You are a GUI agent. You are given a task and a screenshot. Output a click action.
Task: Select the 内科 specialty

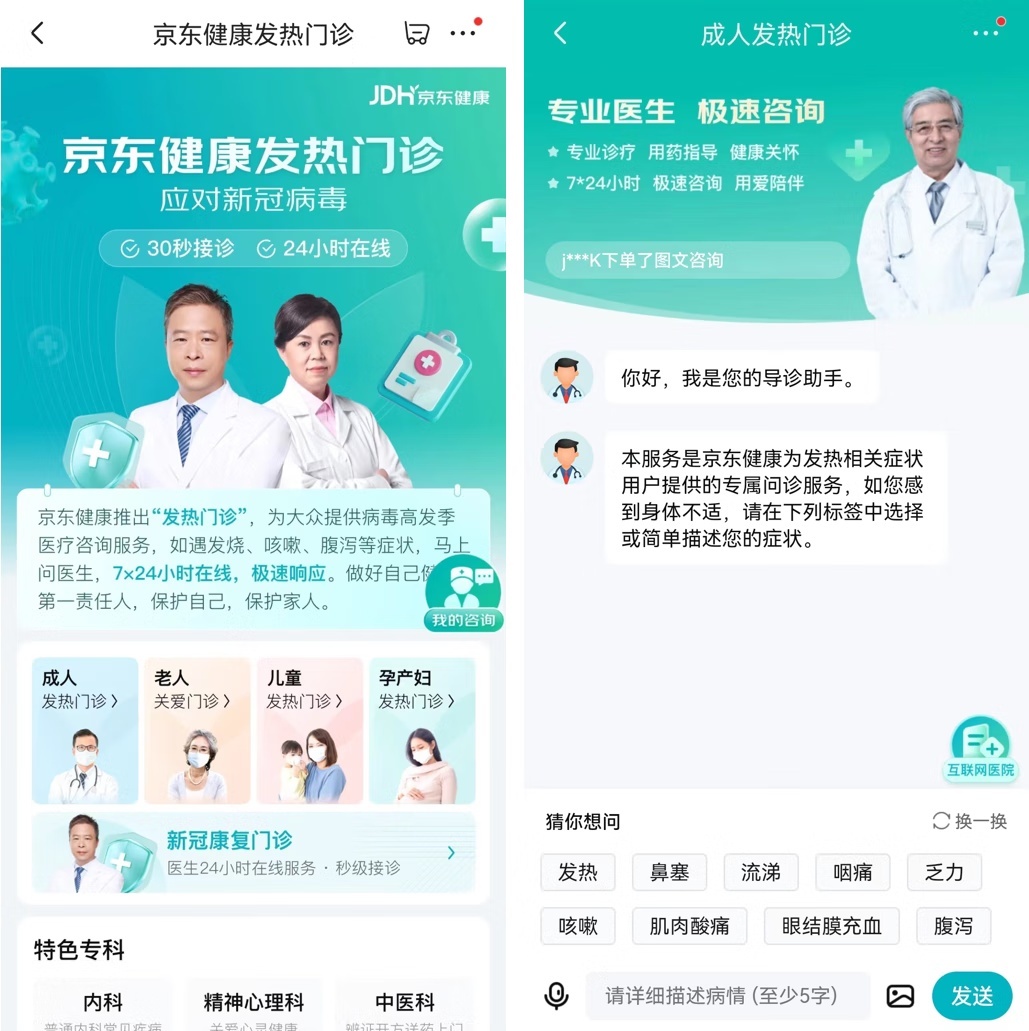103,1004
